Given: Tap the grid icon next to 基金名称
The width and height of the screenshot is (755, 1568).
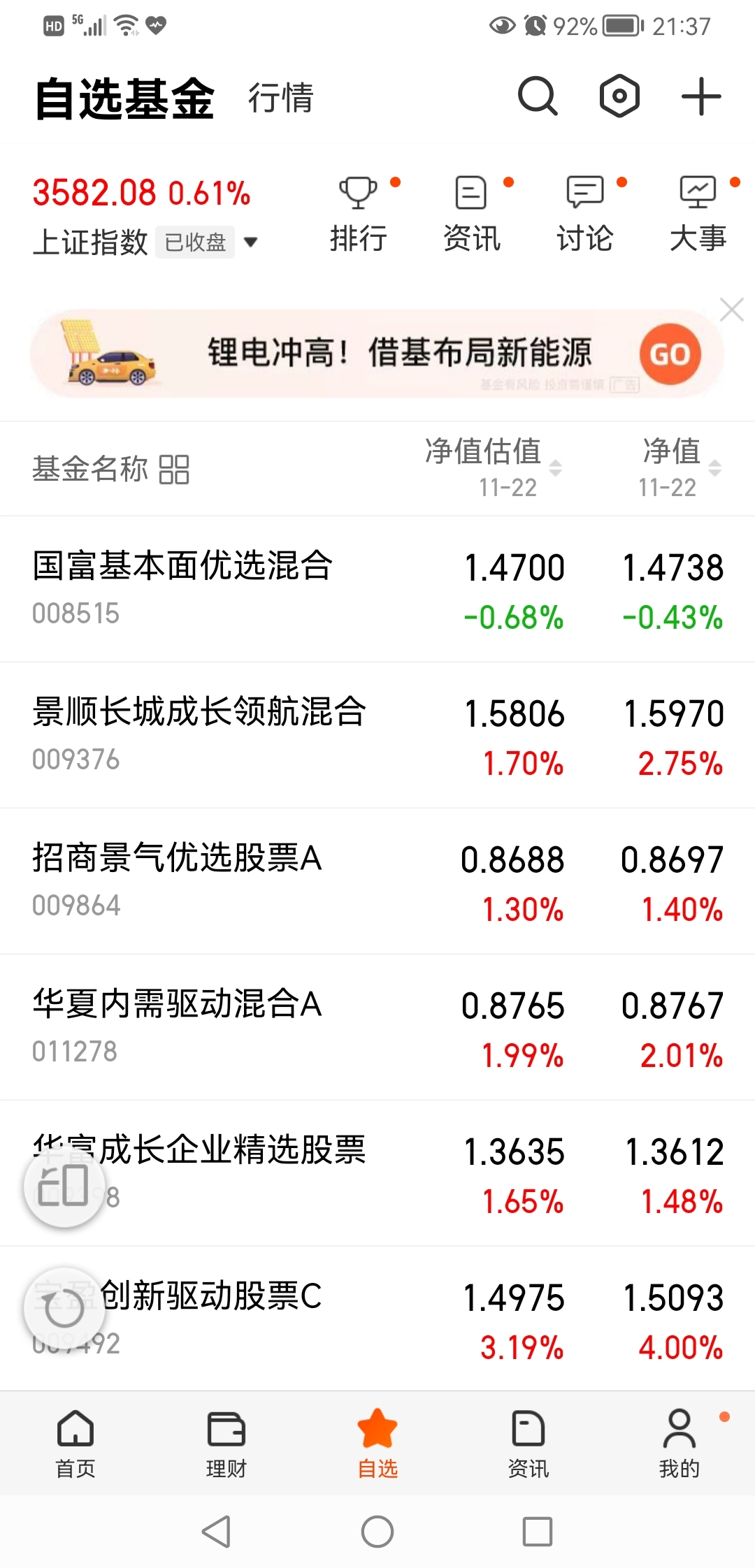Looking at the screenshot, I should click(x=173, y=470).
